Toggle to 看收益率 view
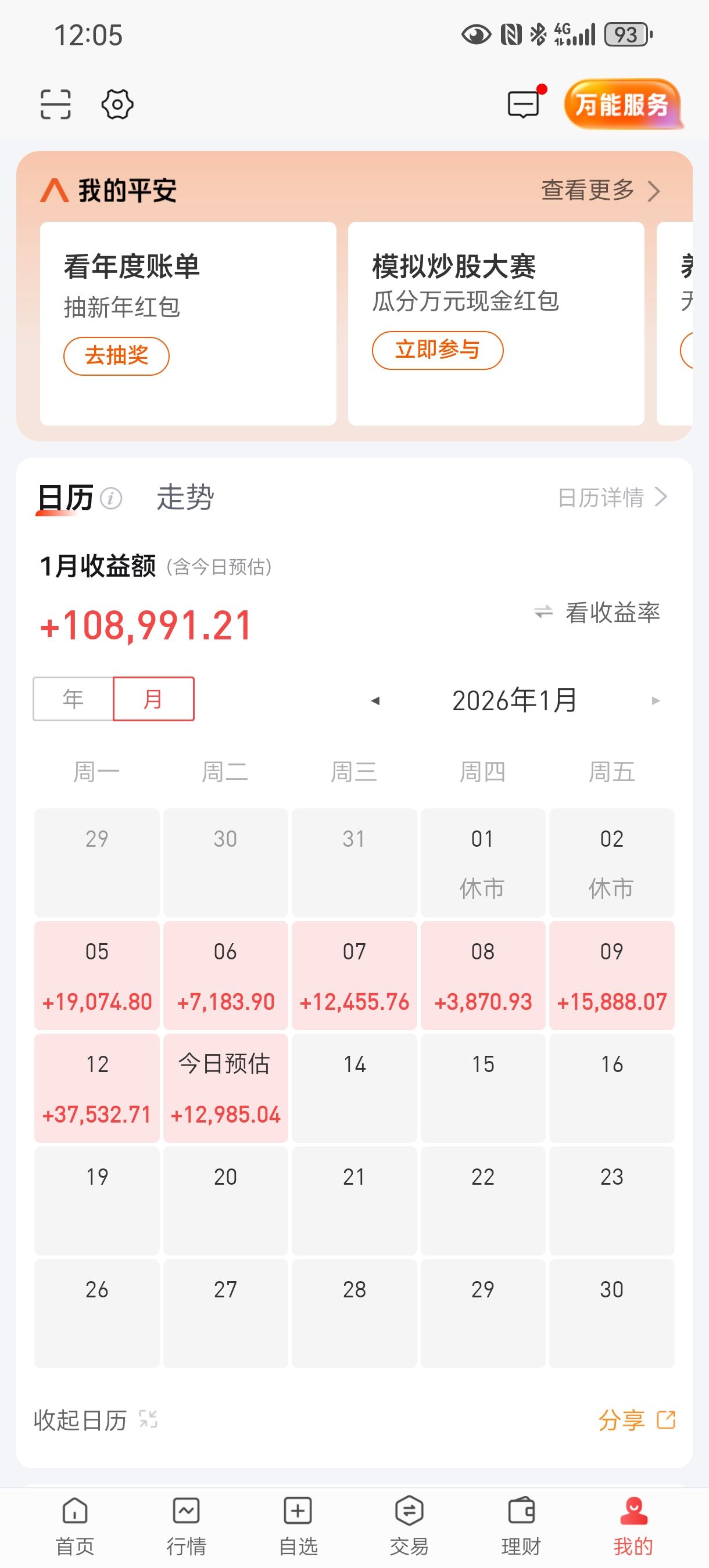The image size is (709, 1568). point(597,612)
